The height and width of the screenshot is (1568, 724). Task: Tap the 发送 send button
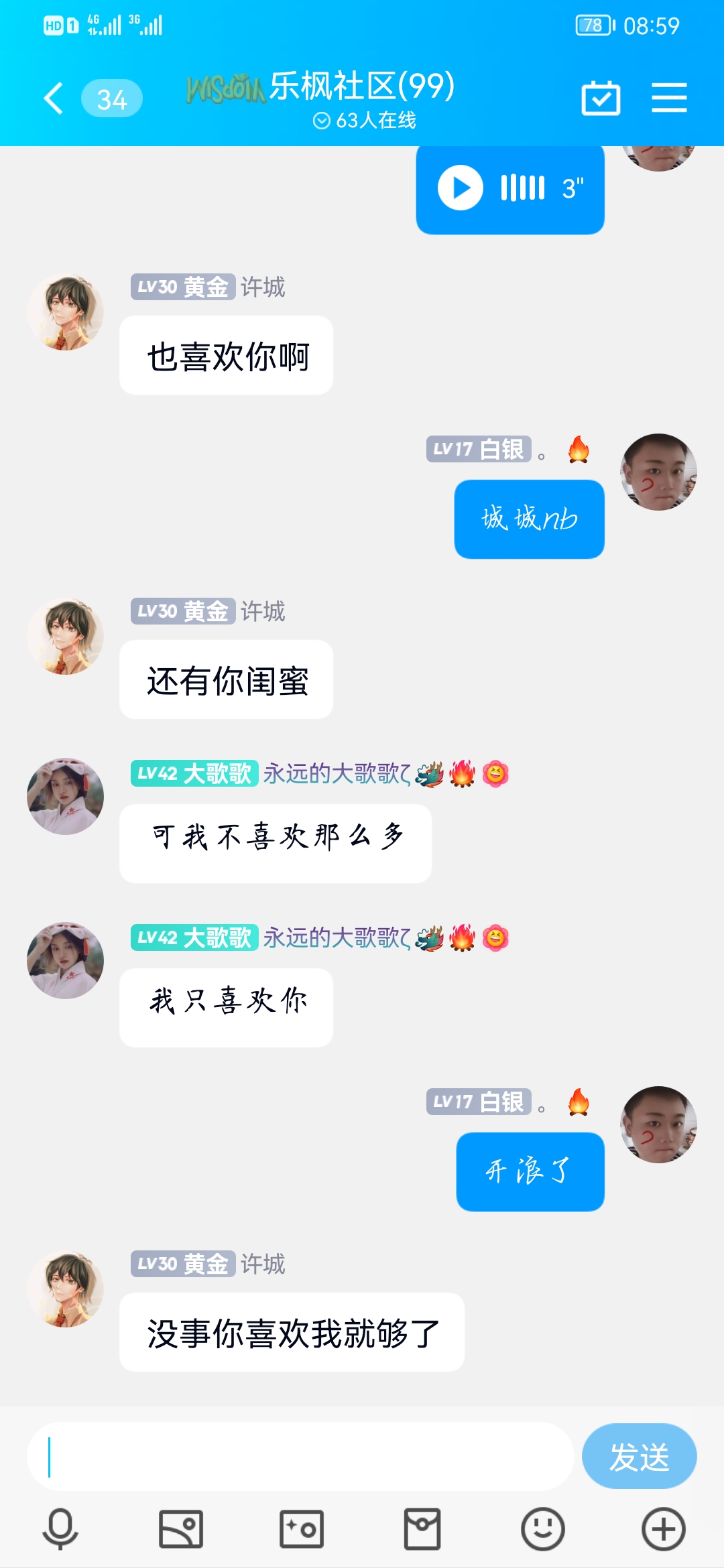(x=639, y=1457)
